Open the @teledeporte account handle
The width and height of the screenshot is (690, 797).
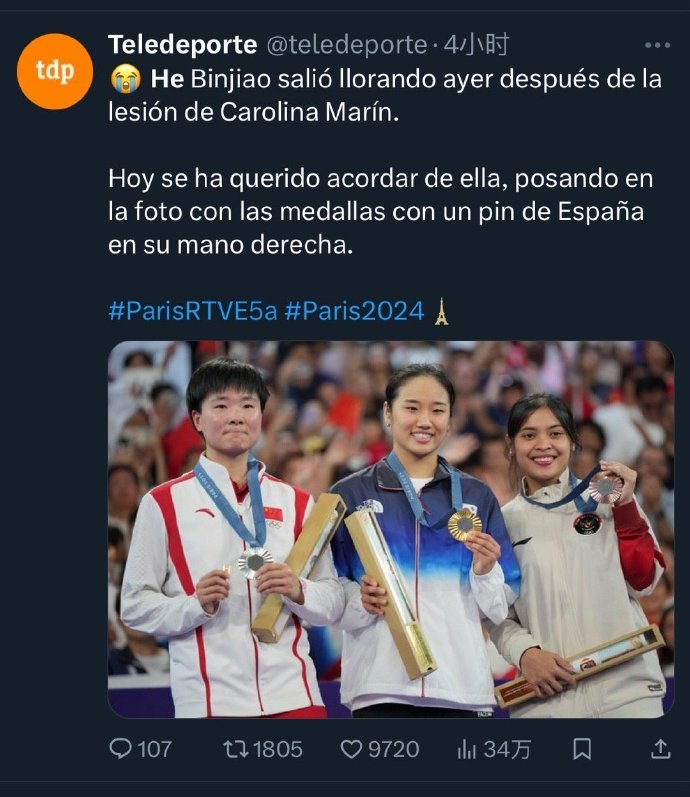(x=346, y=45)
